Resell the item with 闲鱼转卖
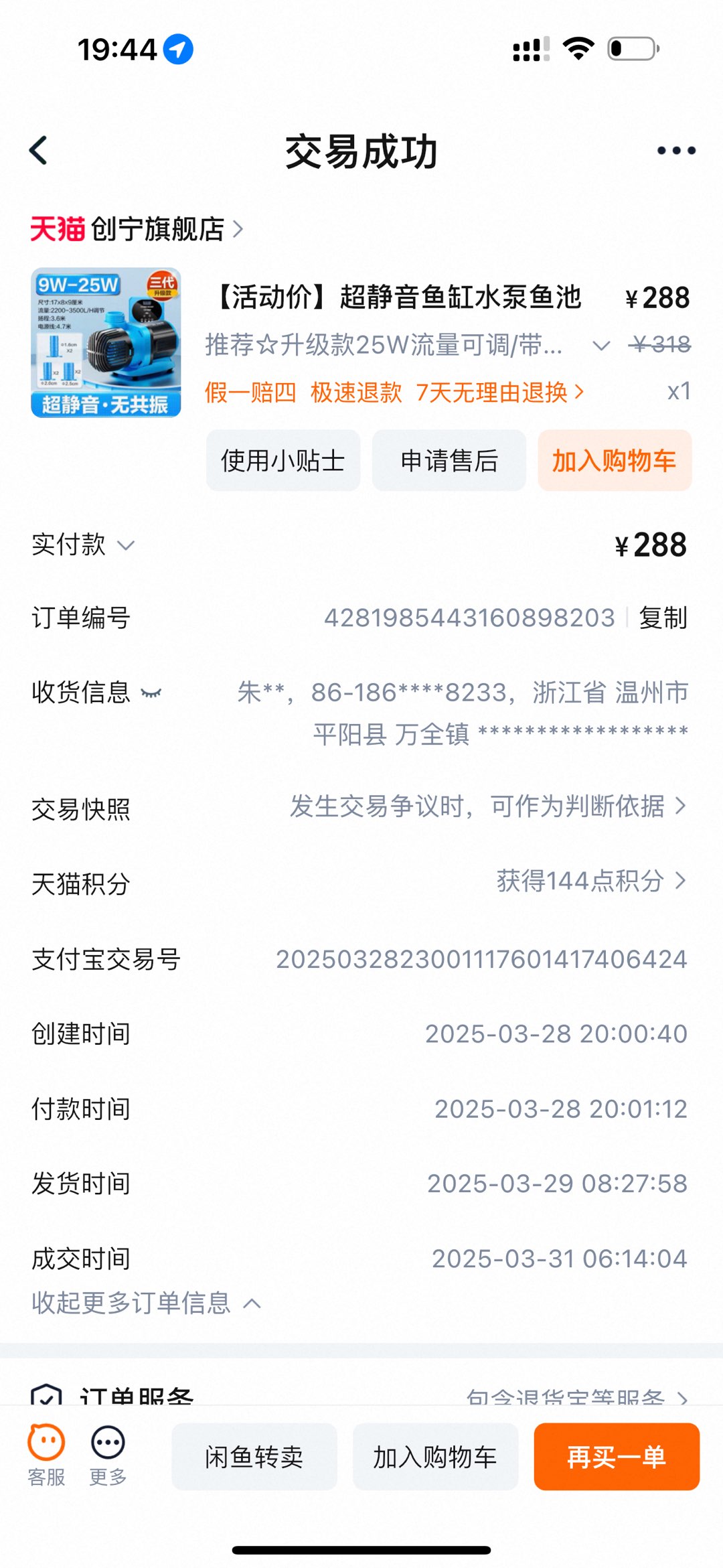This screenshot has width=723, height=1568. coord(254,1457)
